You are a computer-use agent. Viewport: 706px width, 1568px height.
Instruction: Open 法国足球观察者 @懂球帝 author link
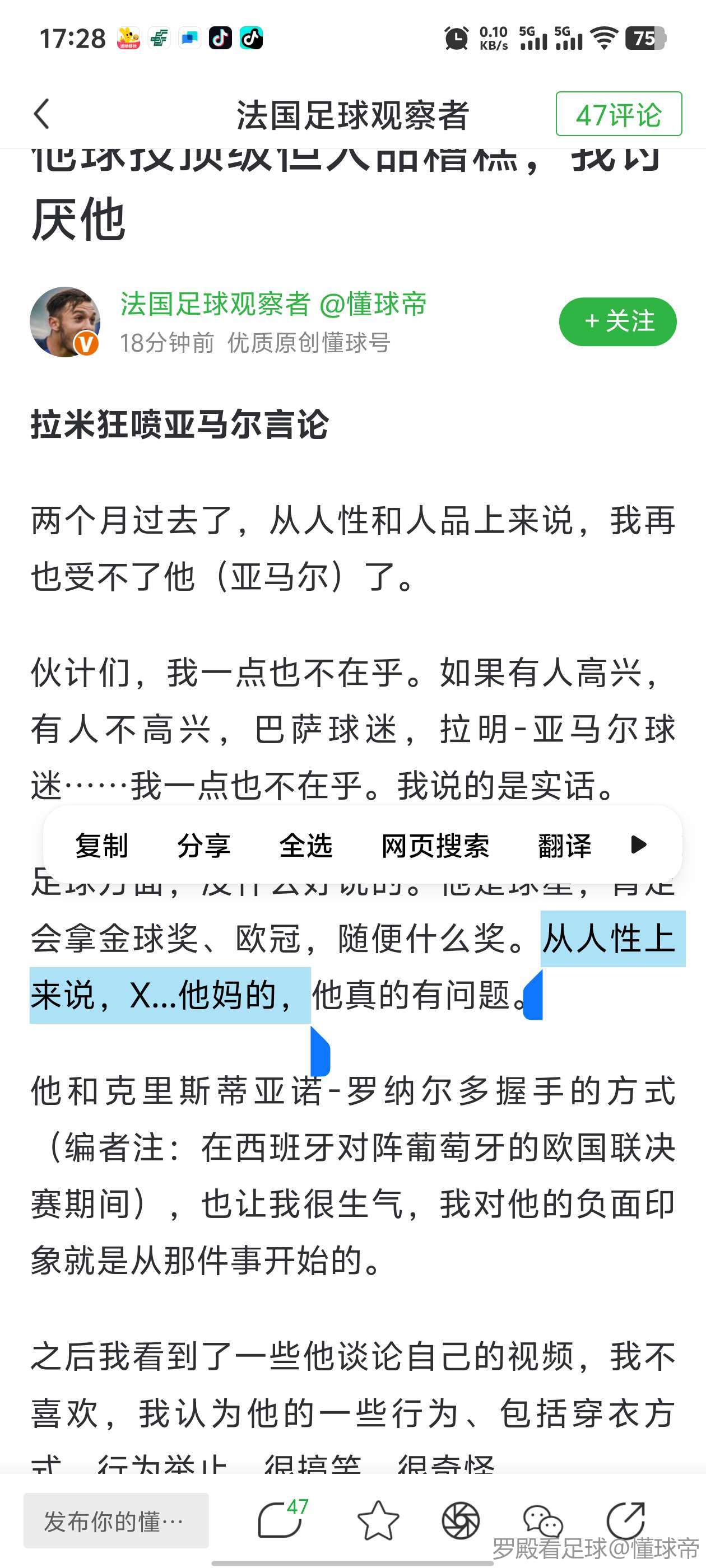pos(273,304)
